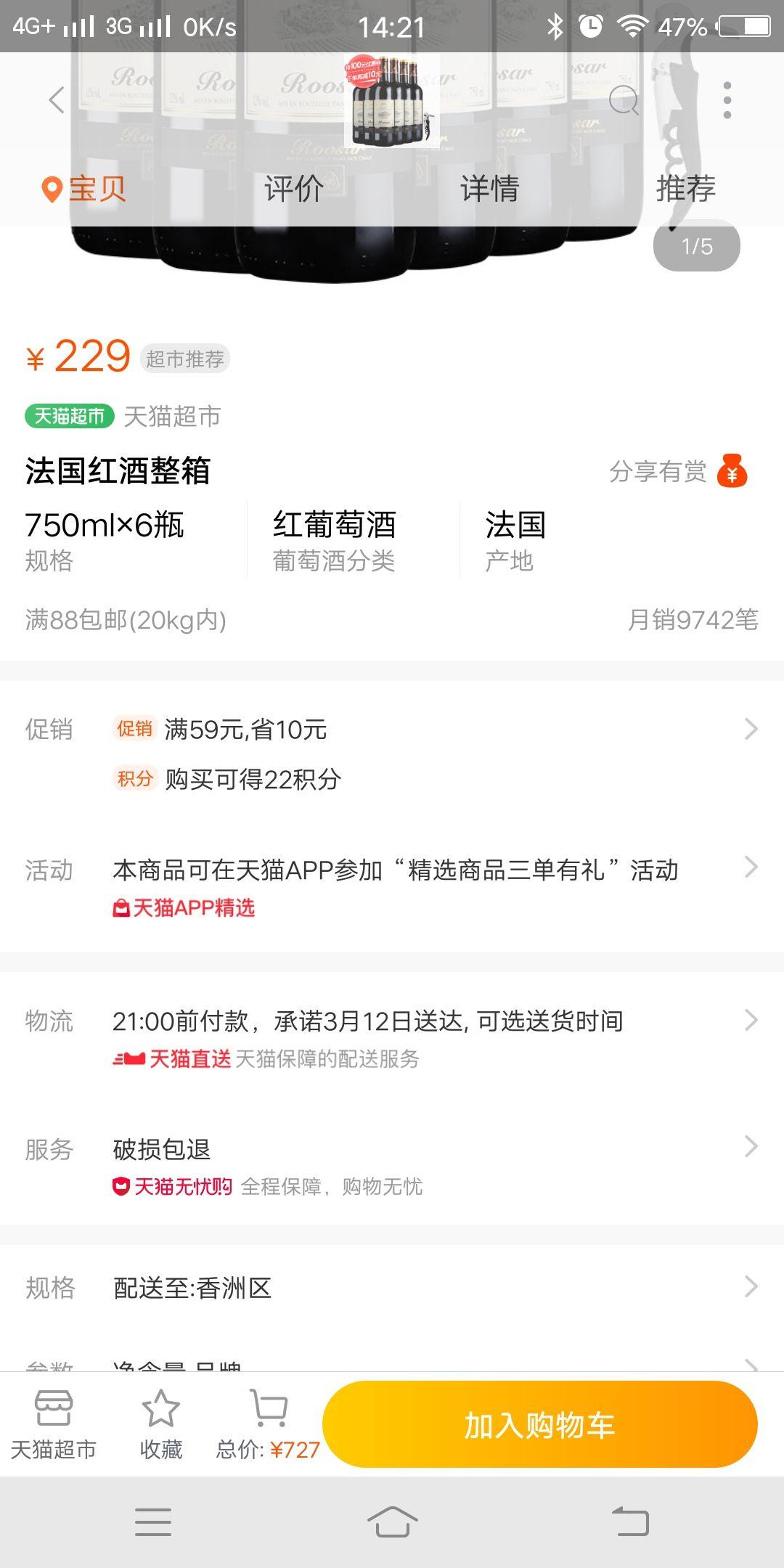Switch to the 评价 tab
784x1568 pixels.
[x=294, y=189]
